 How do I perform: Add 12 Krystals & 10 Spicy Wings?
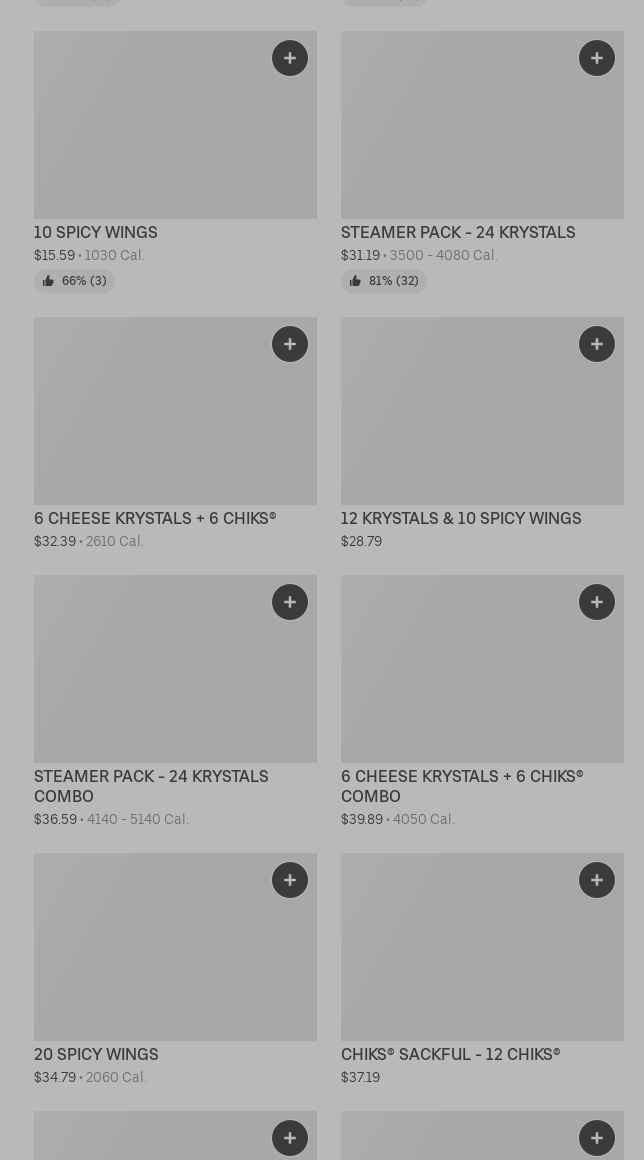pos(597,344)
